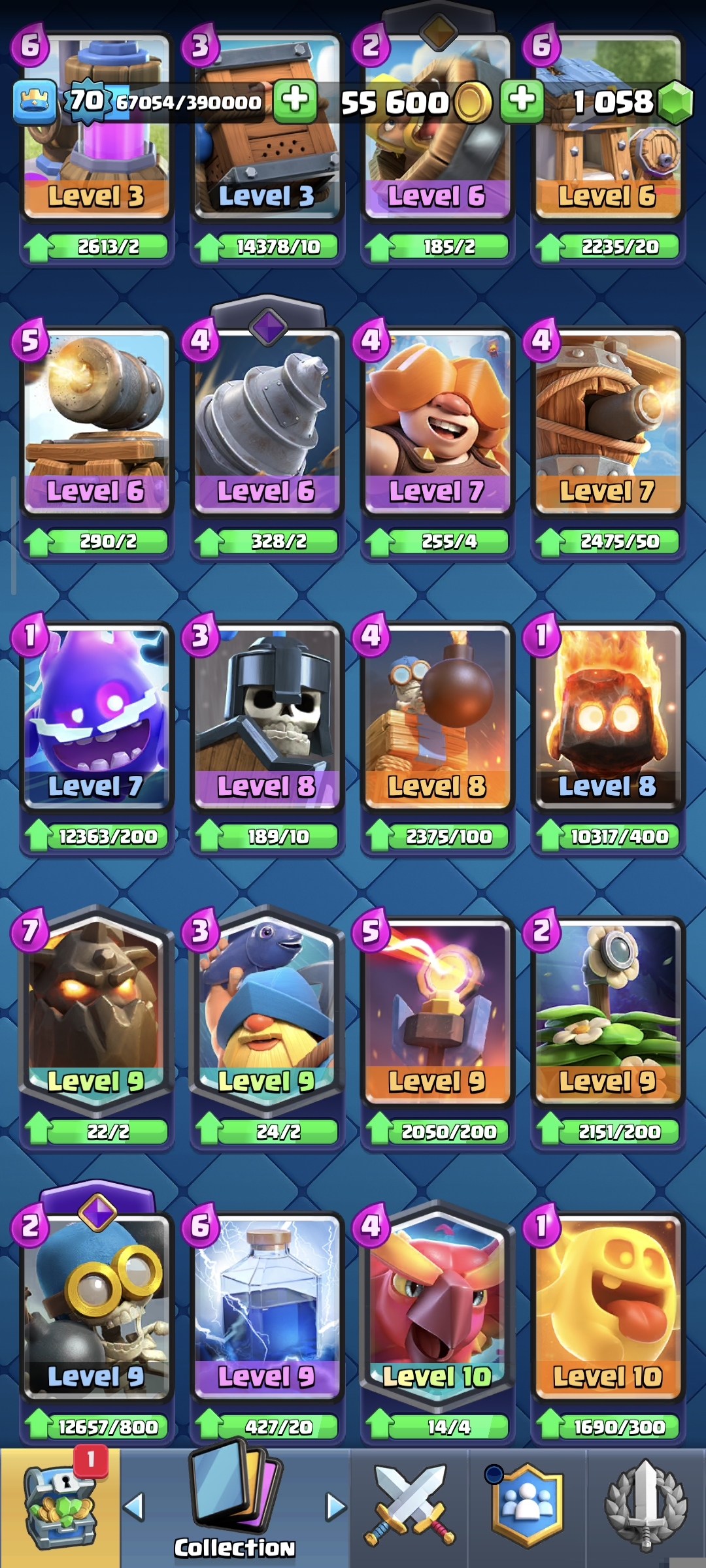Open the King level crown icon
This screenshot has height=1568, width=706.
[x=35, y=103]
